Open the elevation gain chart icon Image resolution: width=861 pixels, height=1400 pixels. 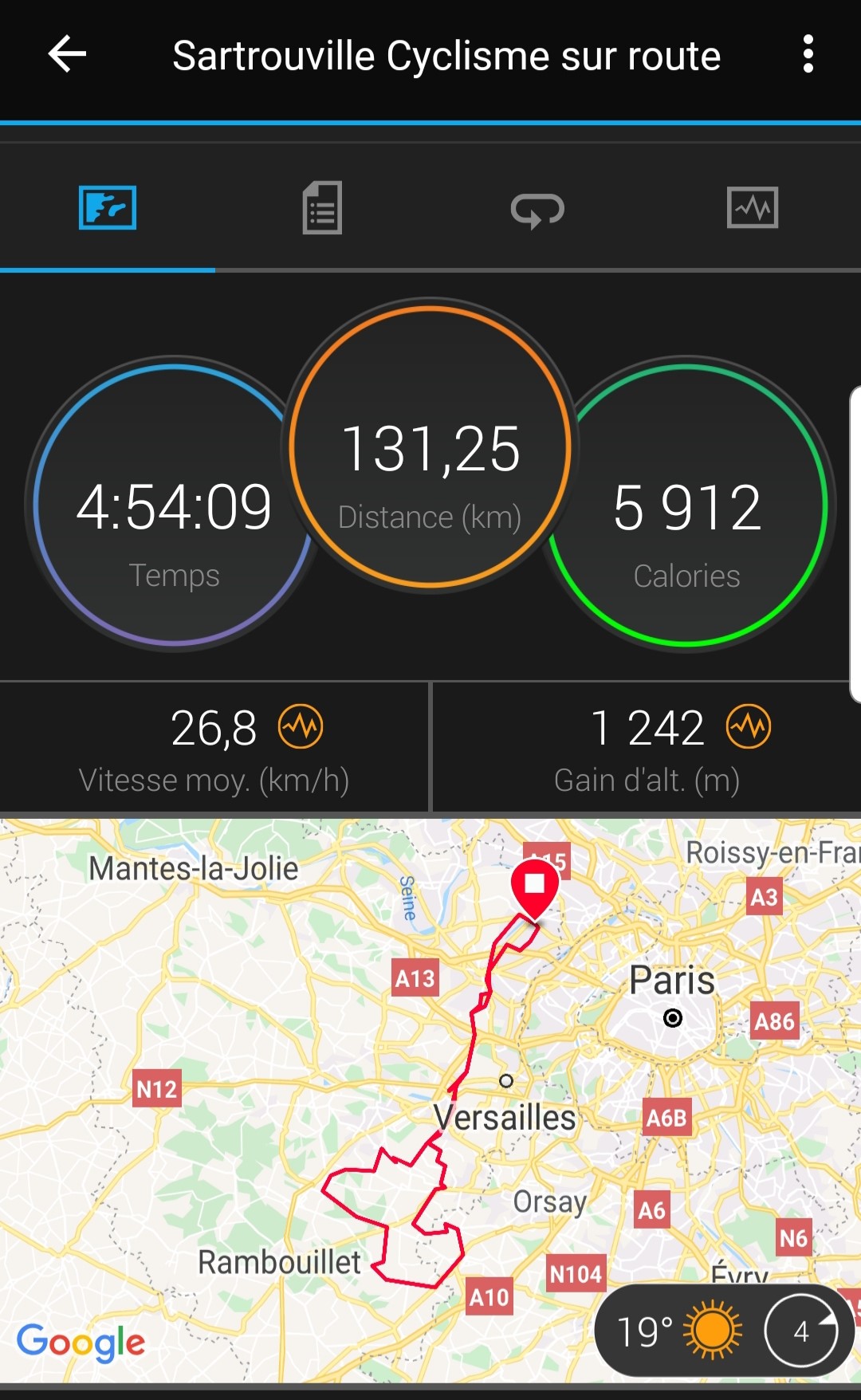(x=749, y=726)
